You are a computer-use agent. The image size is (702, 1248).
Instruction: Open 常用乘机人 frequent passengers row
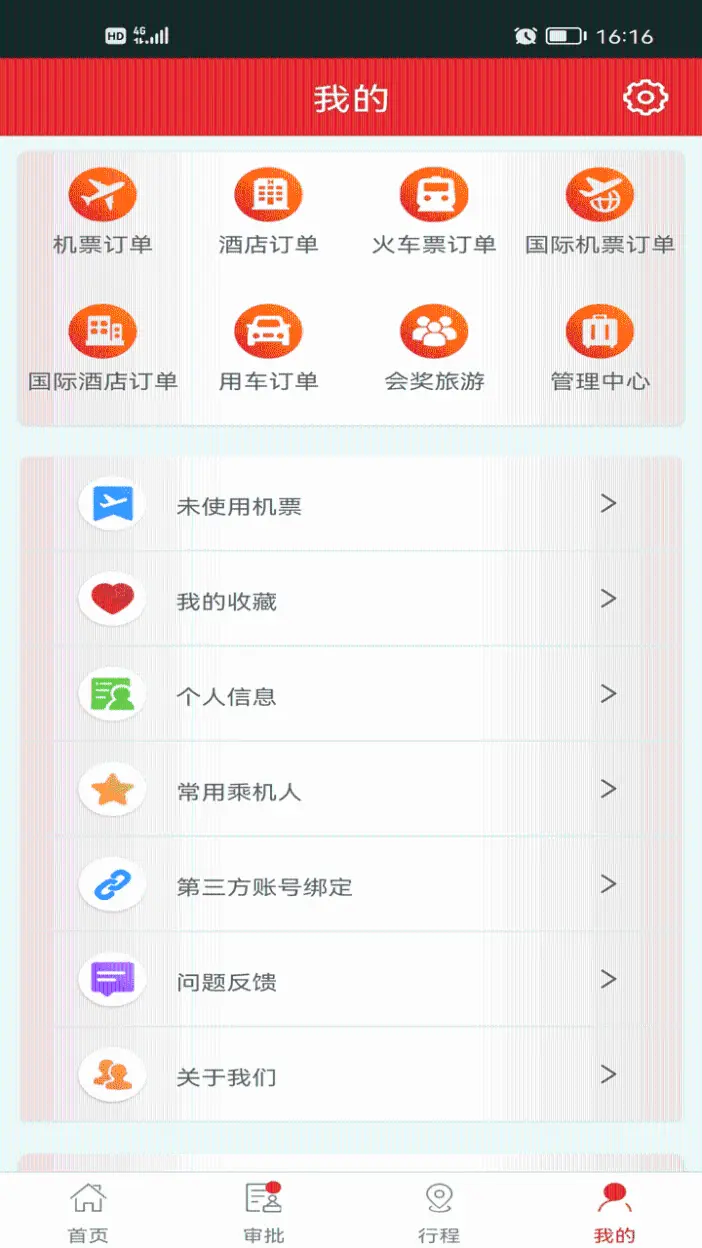pyautogui.click(x=350, y=790)
